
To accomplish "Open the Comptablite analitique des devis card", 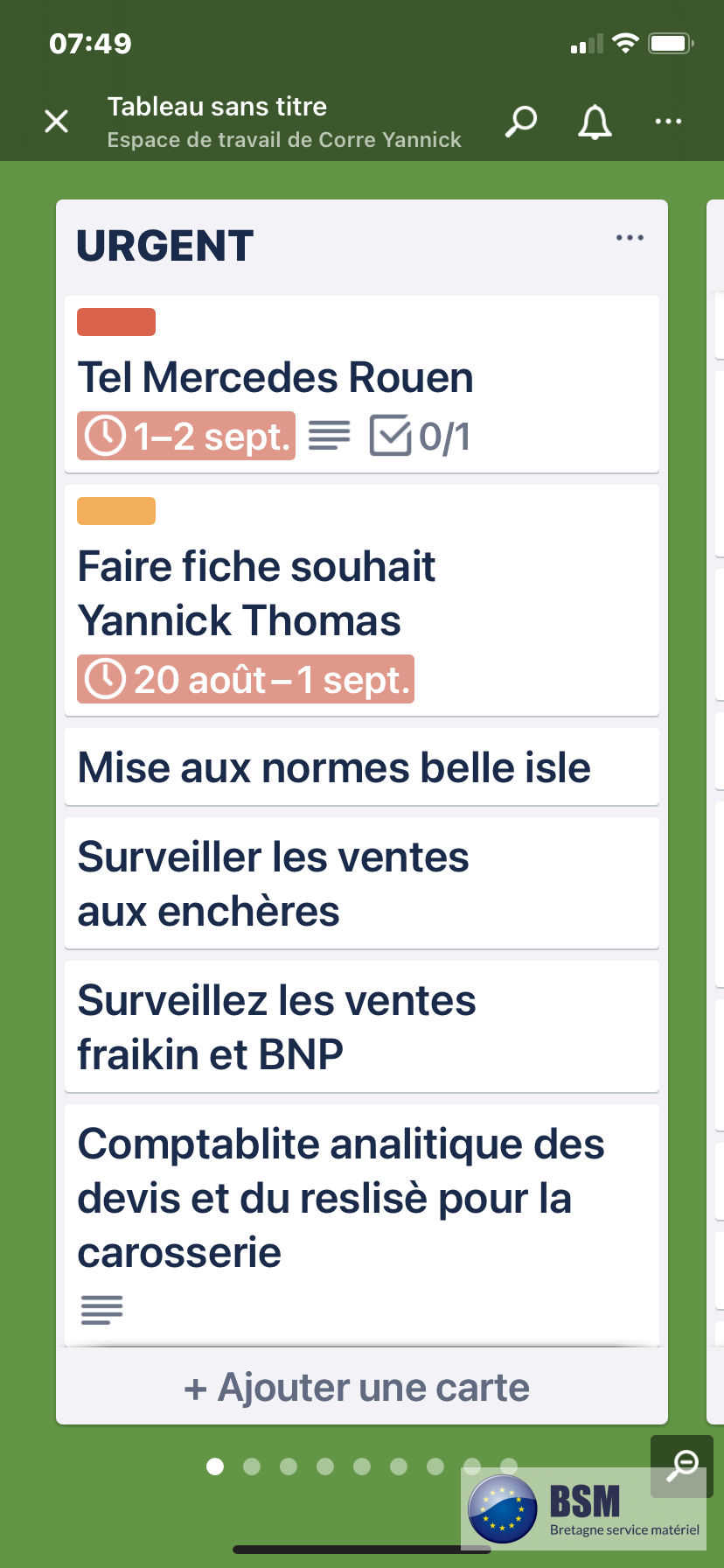I will pyautogui.click(x=362, y=1225).
